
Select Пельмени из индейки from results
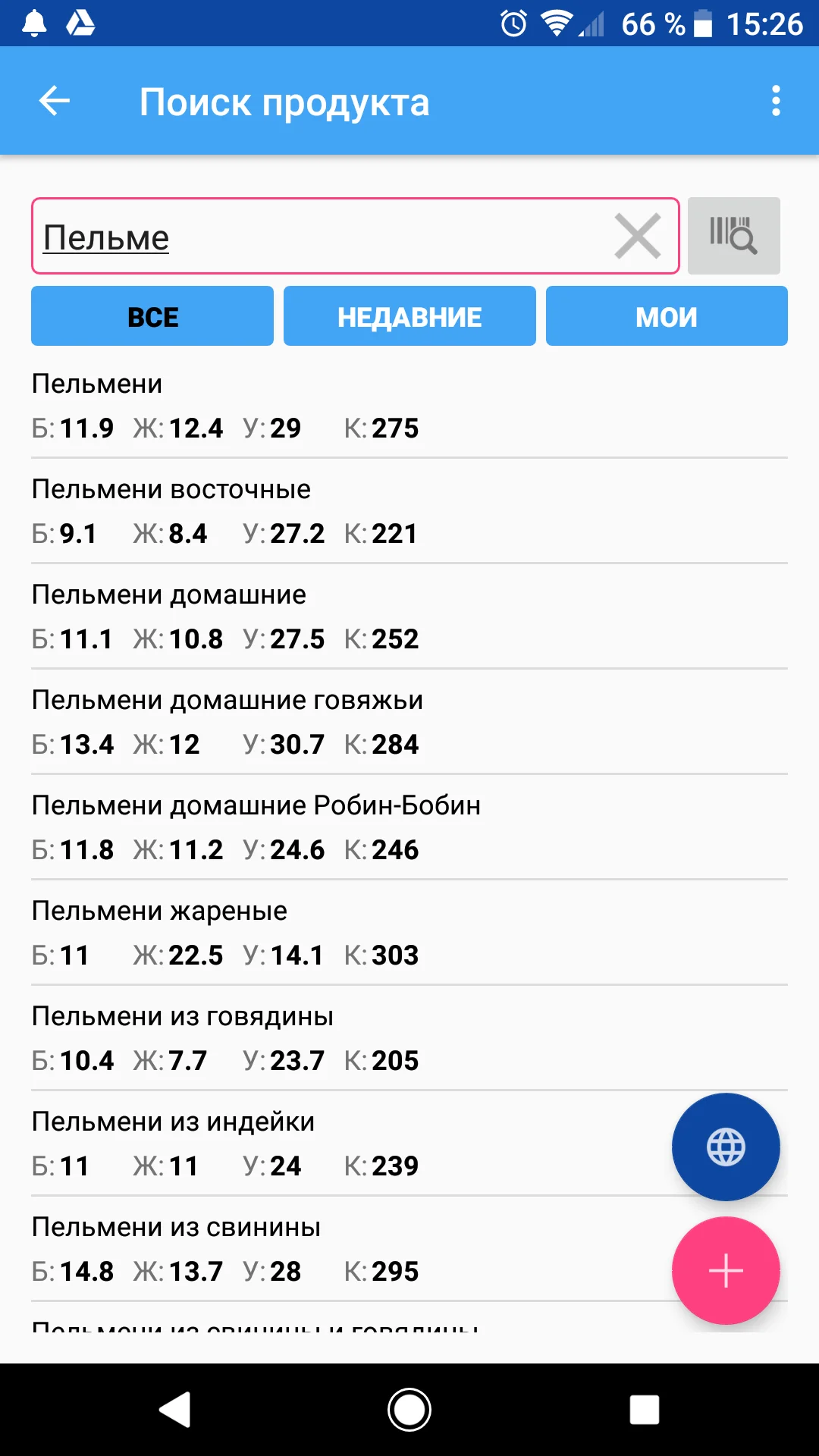click(x=303, y=1144)
